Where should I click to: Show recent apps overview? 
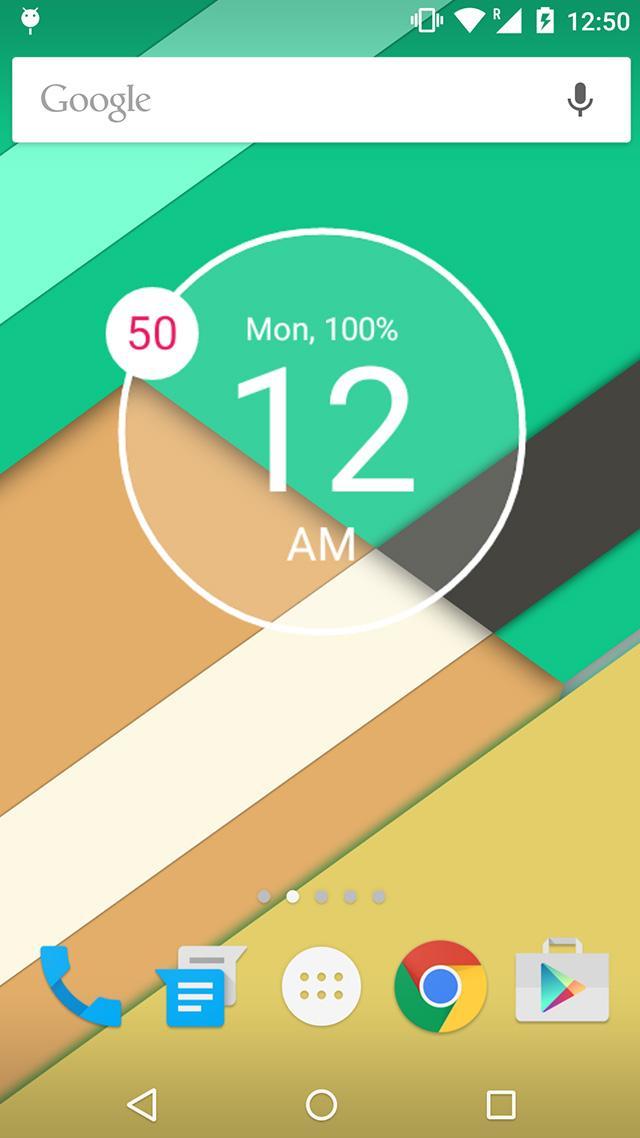[500, 1104]
